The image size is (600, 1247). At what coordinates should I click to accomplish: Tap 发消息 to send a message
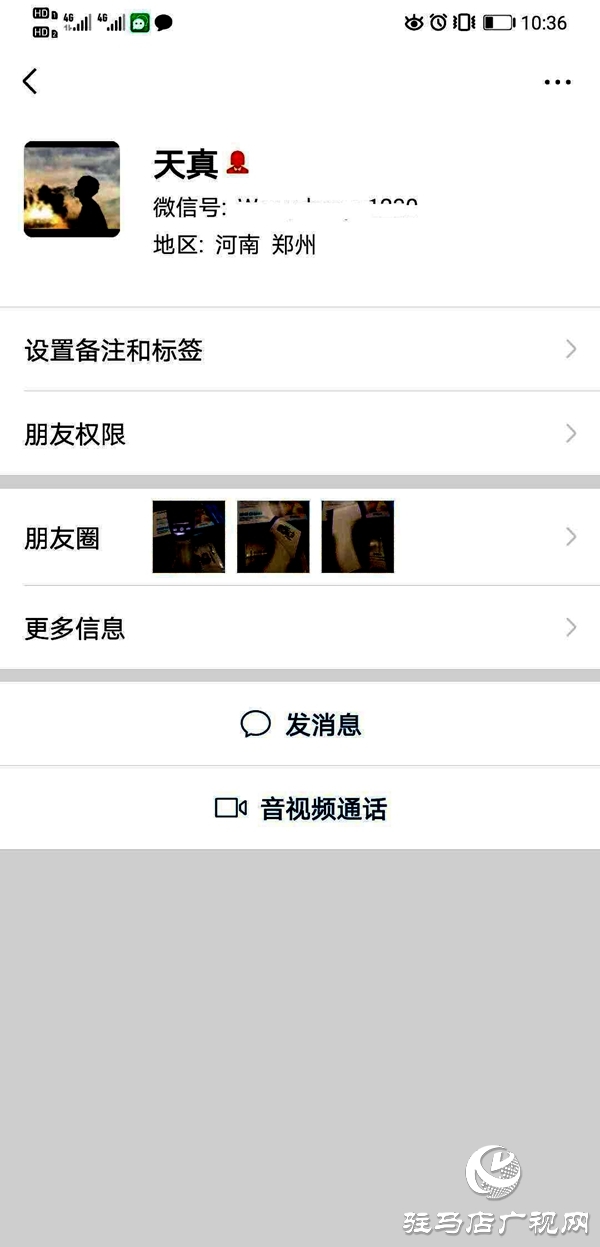(x=301, y=724)
